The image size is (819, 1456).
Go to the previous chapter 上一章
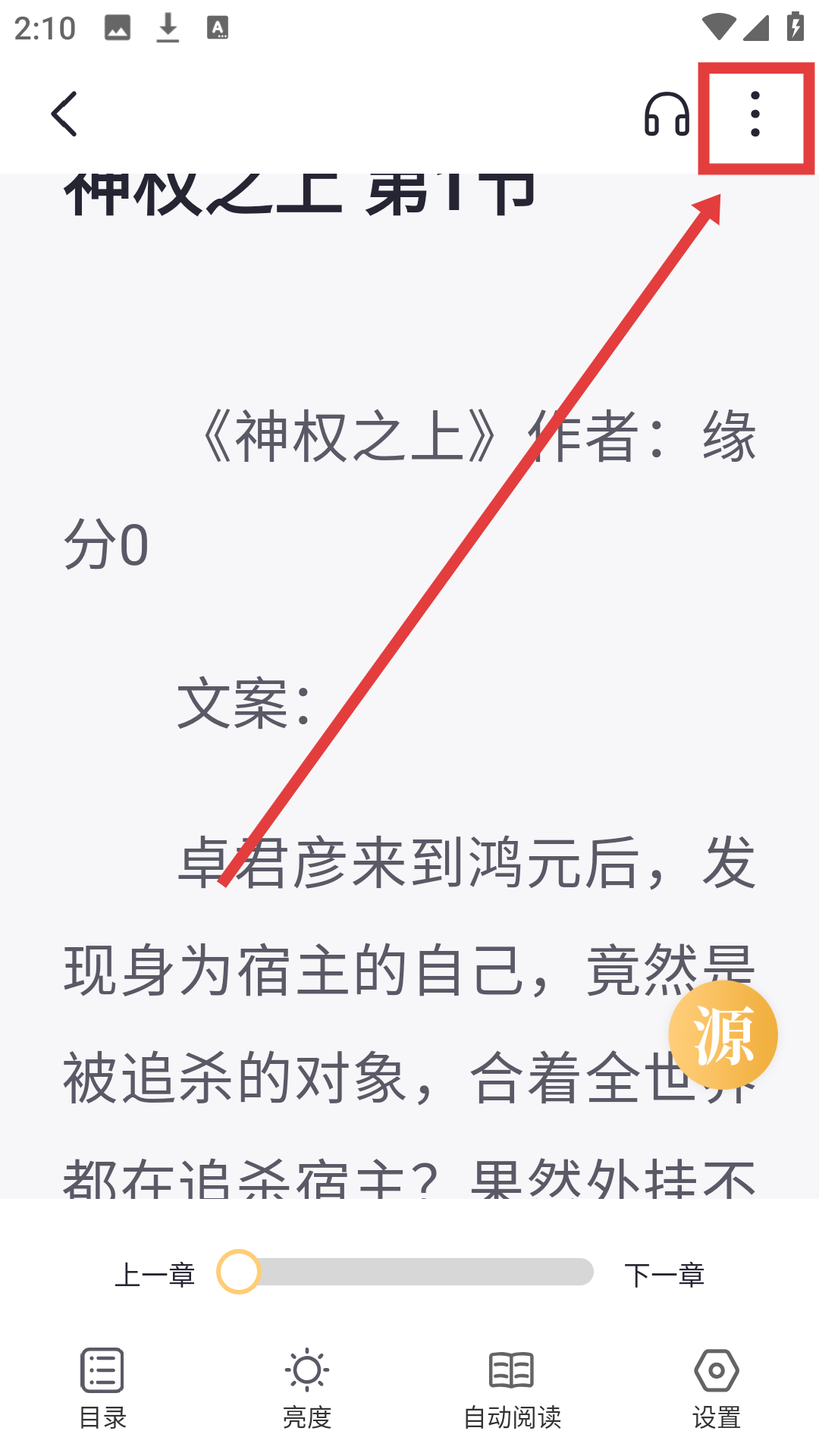click(155, 1275)
